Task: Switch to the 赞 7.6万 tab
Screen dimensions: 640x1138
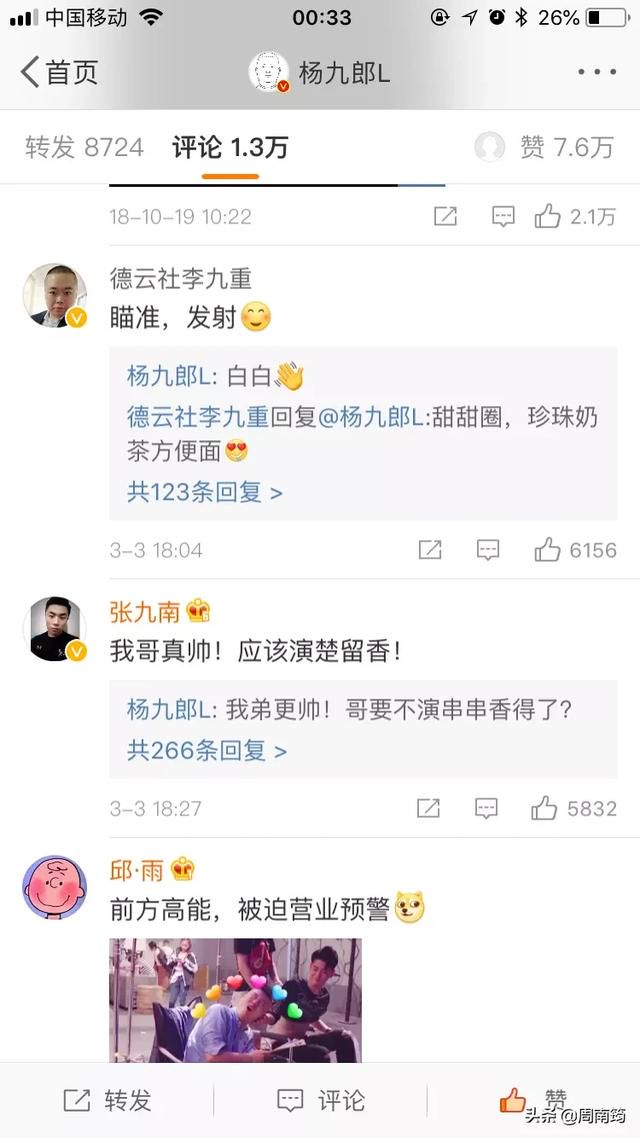Action: pyautogui.click(x=546, y=148)
